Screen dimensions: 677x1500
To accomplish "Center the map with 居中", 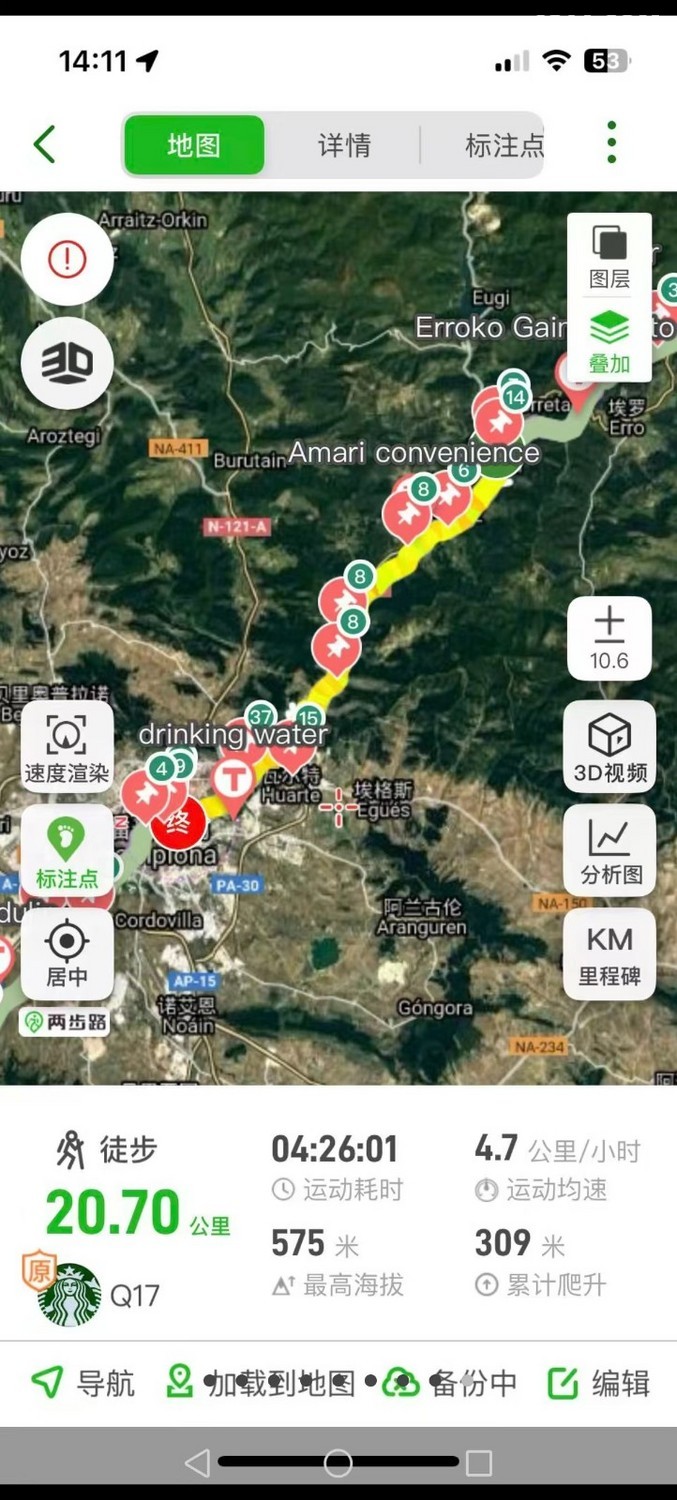I will coord(67,954).
